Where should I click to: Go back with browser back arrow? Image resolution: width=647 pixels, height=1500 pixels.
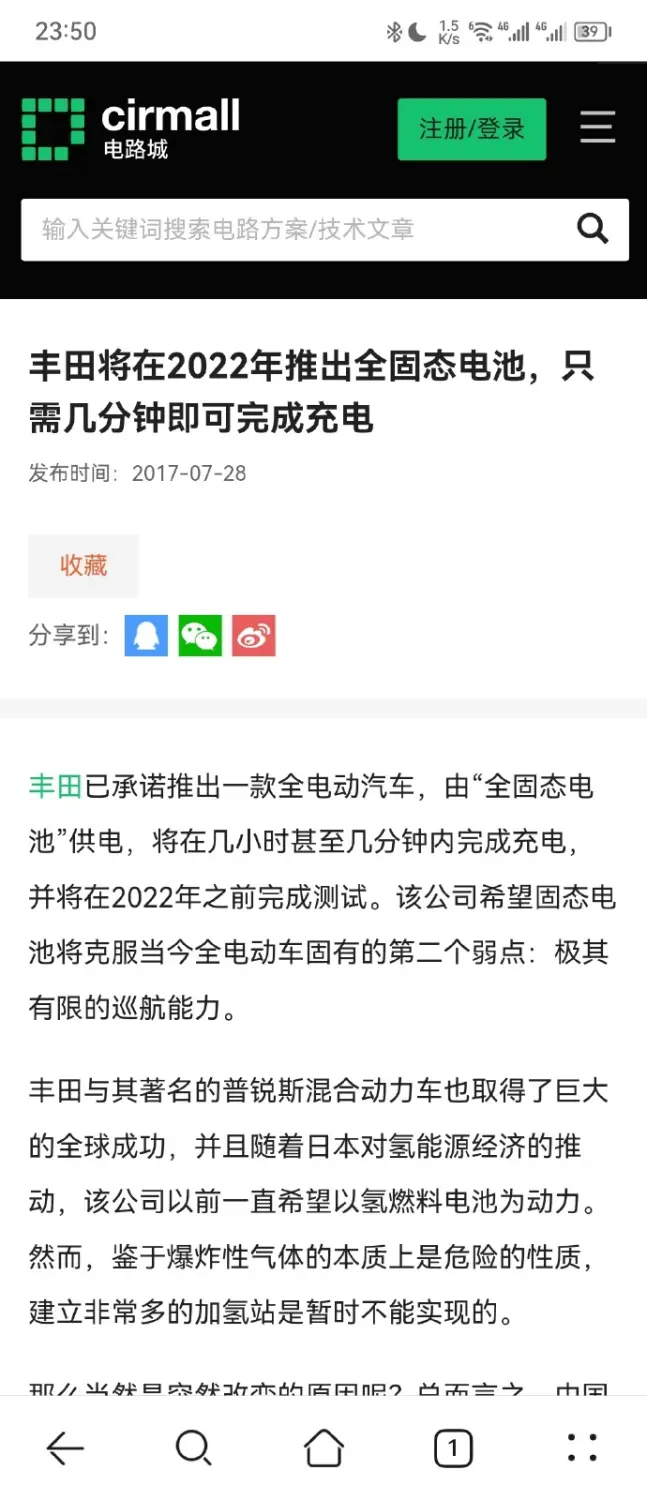click(65, 1447)
